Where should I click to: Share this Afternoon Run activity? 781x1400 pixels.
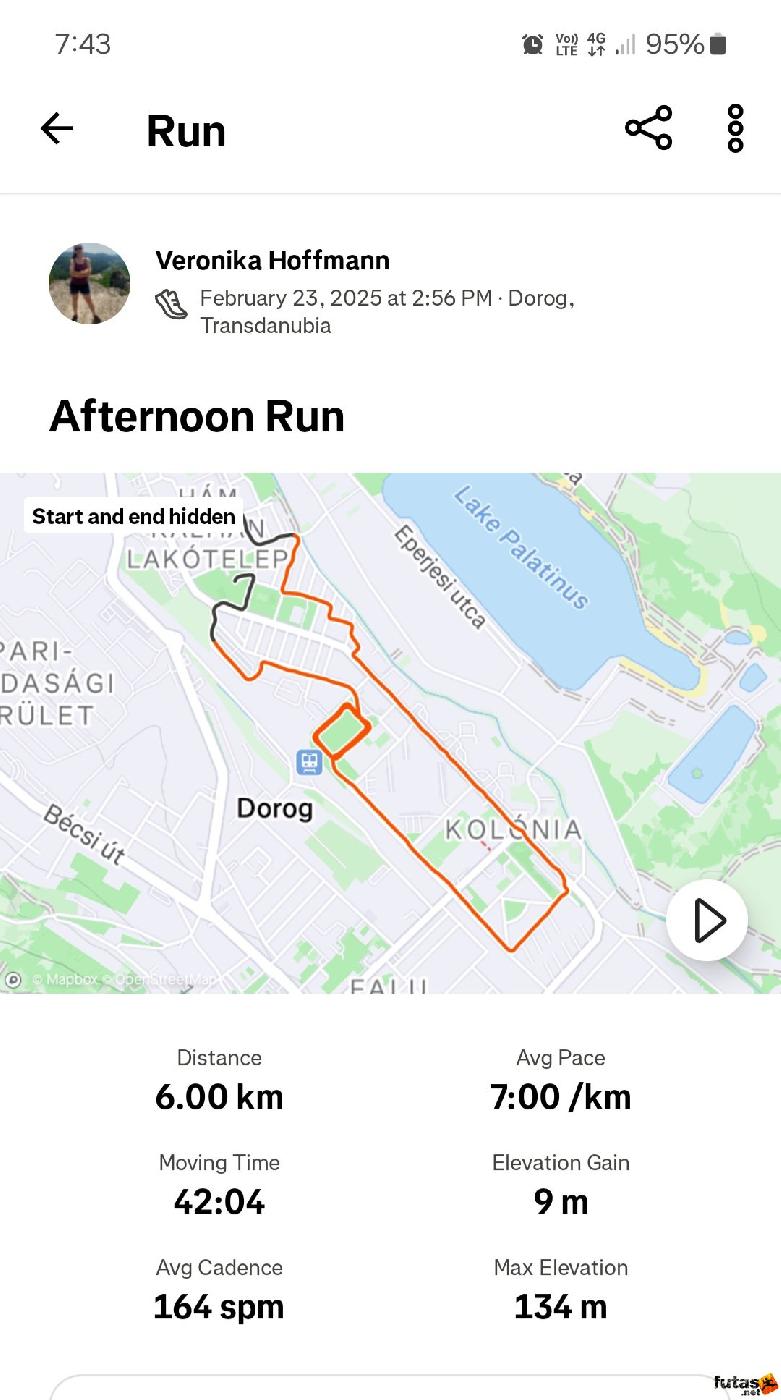click(x=648, y=129)
